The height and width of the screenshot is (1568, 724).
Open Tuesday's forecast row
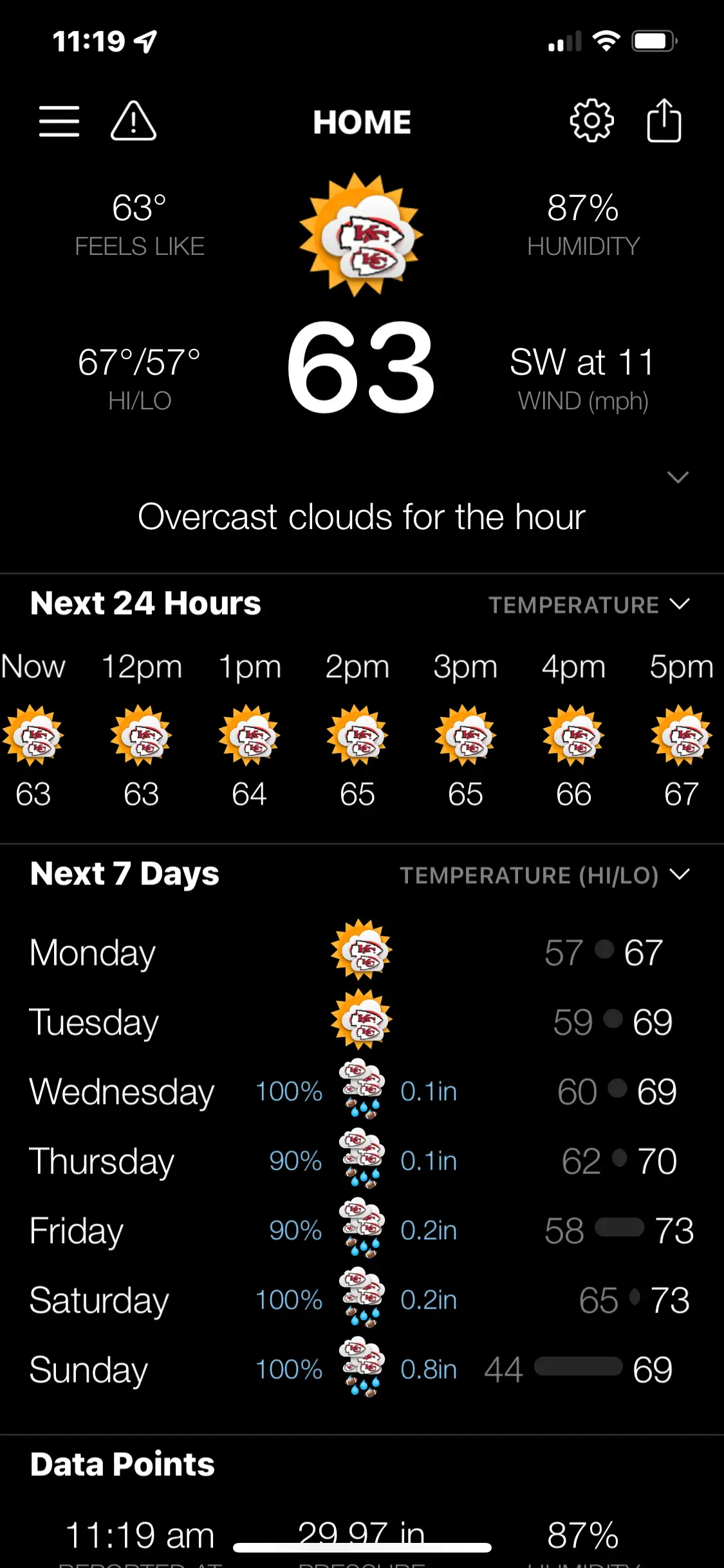click(360, 1022)
